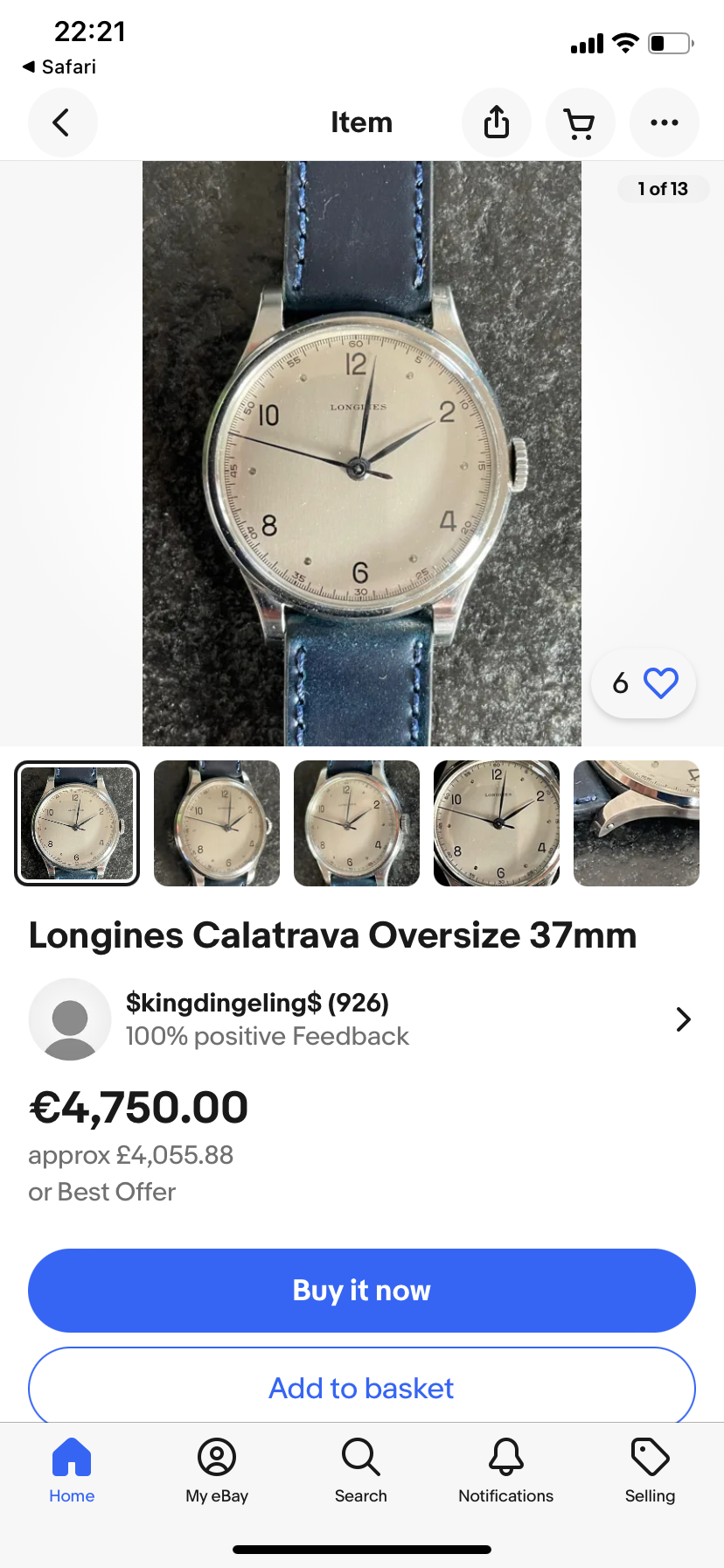Switch to the Search tab
The height and width of the screenshot is (1568, 724).
pos(361,1470)
